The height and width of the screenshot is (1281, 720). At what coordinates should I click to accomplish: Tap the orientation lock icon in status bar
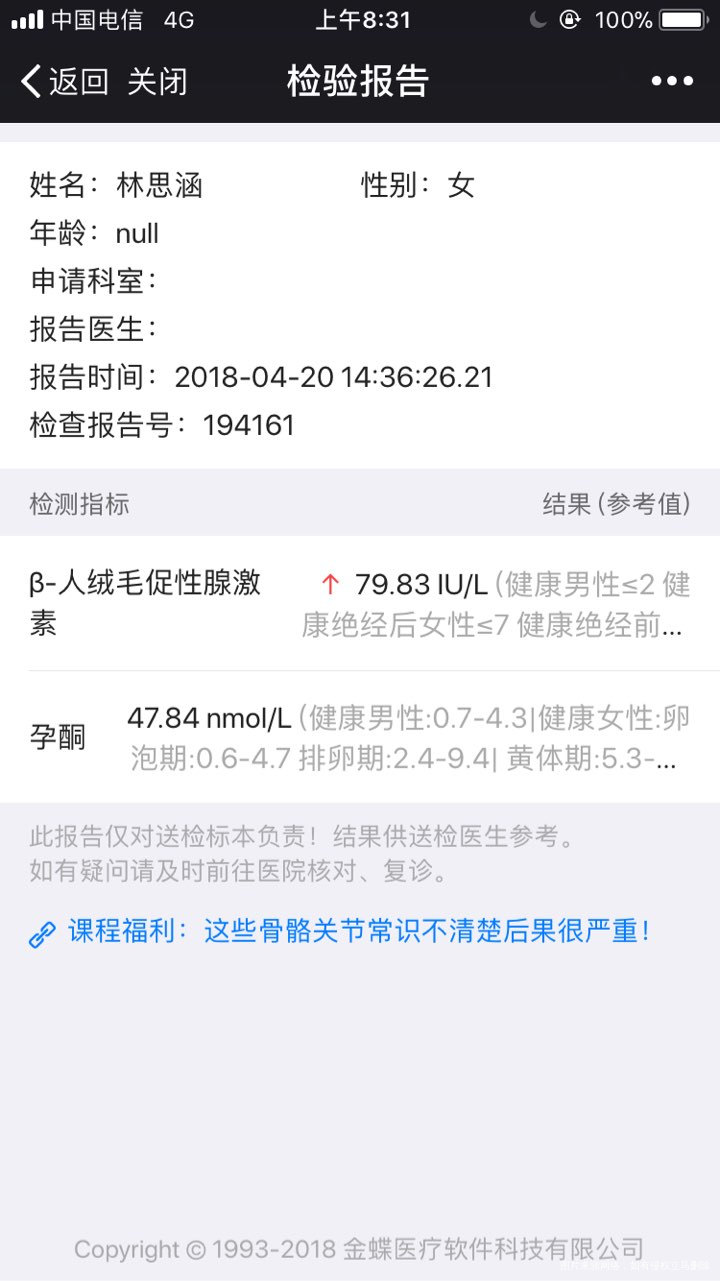[570, 17]
